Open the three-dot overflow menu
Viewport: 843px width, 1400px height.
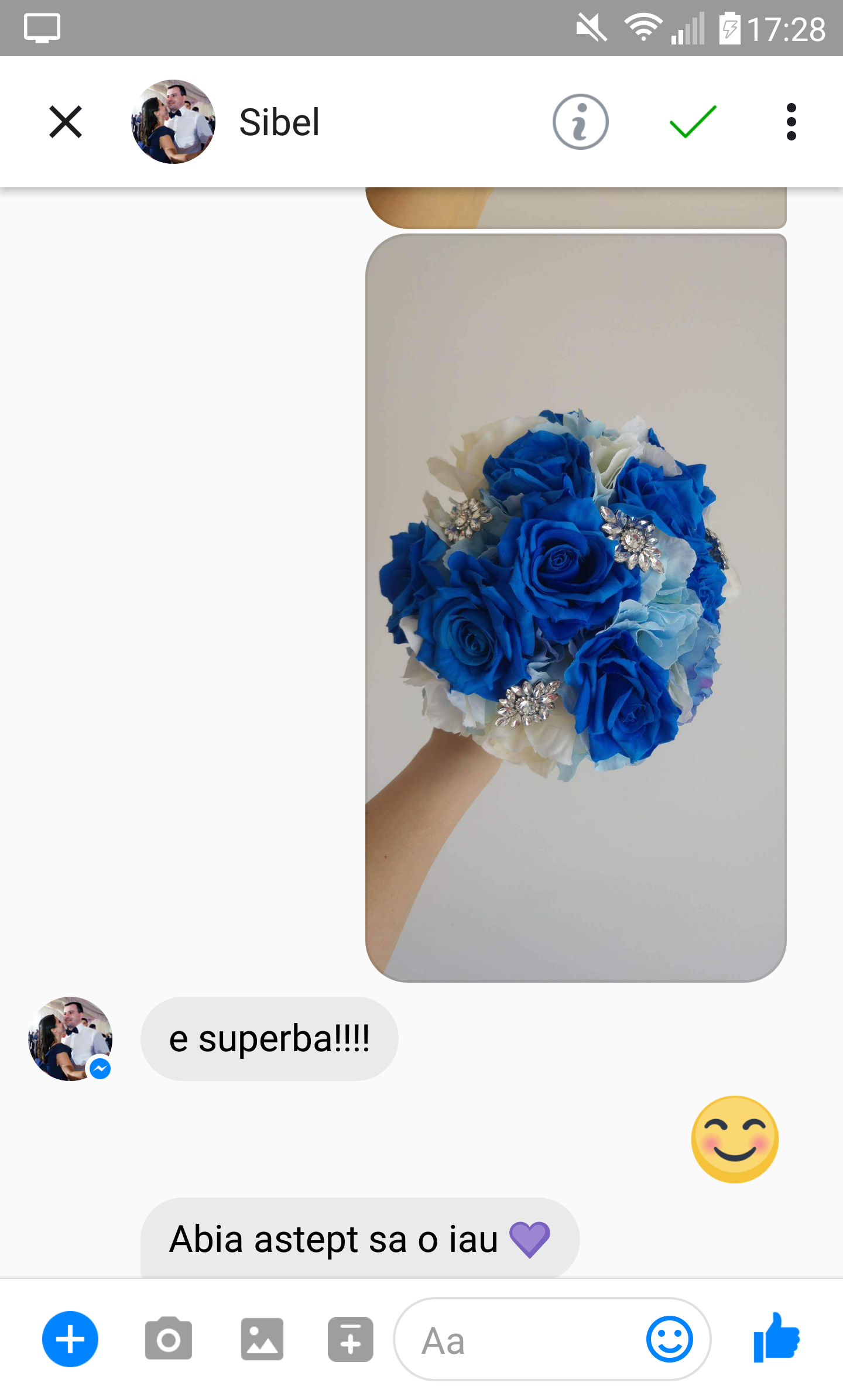click(791, 122)
